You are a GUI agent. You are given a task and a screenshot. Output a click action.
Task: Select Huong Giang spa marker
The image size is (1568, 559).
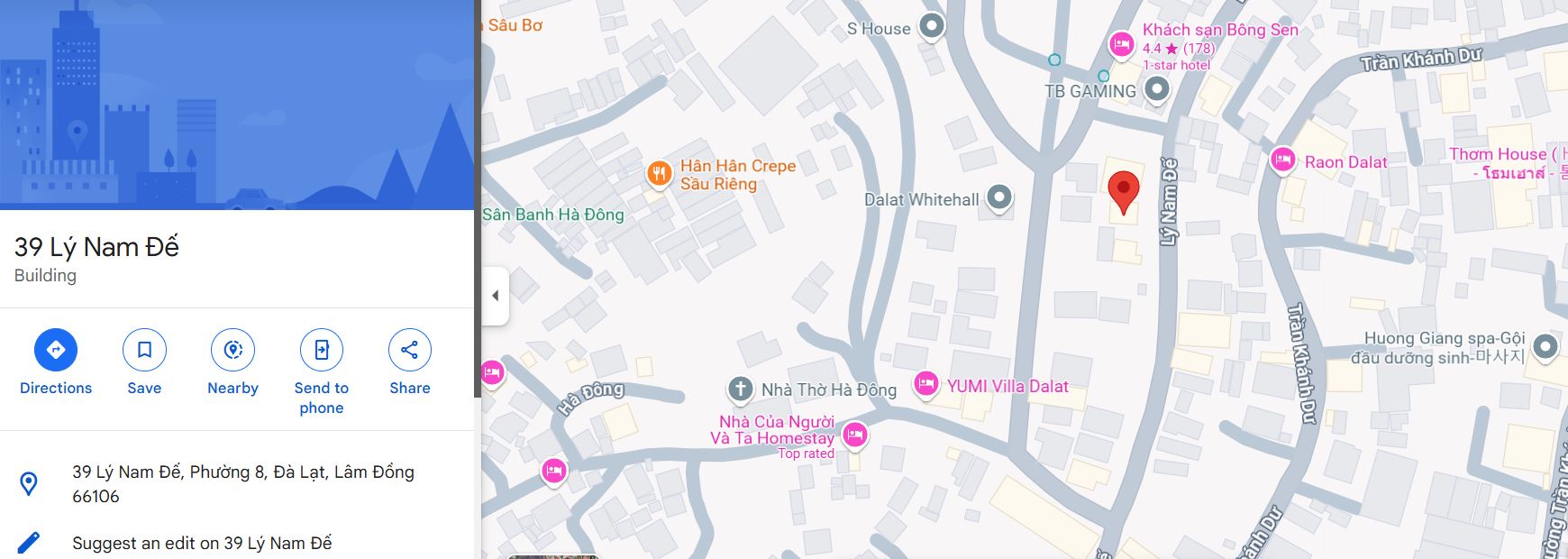(1545, 346)
